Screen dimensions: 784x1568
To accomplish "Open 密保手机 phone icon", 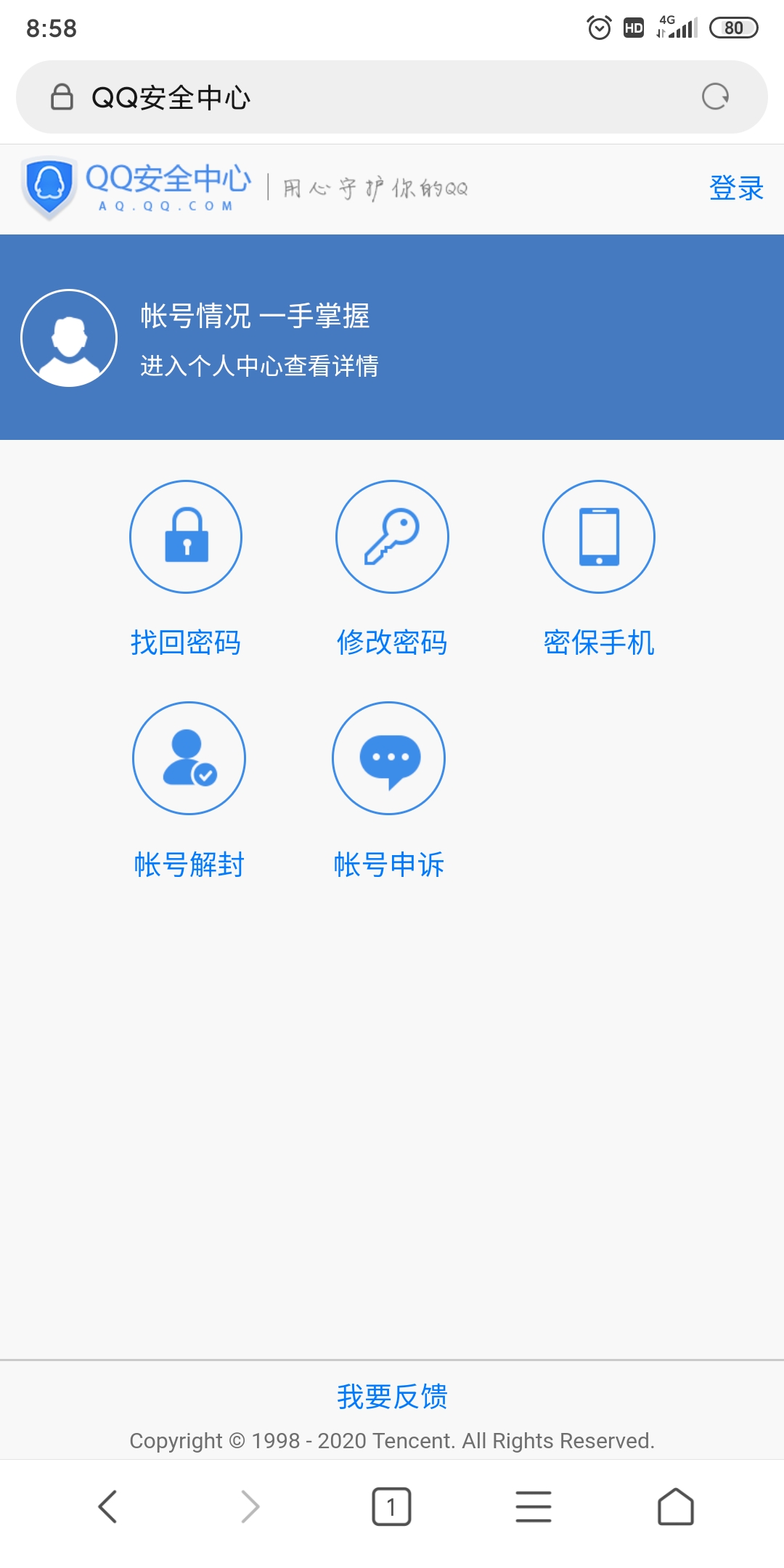I will pos(598,537).
